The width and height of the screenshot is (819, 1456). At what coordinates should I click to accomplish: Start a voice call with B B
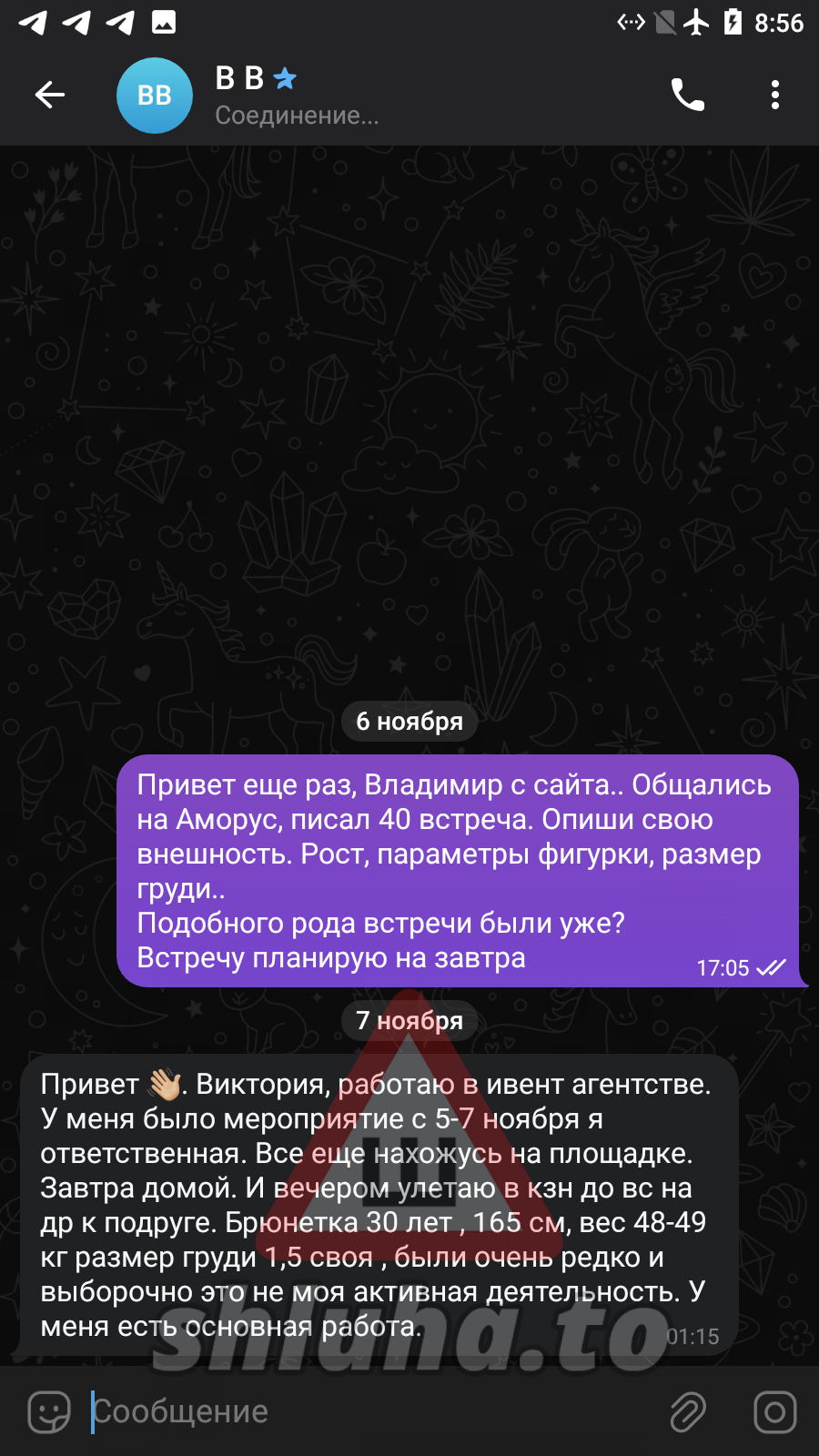point(687,95)
